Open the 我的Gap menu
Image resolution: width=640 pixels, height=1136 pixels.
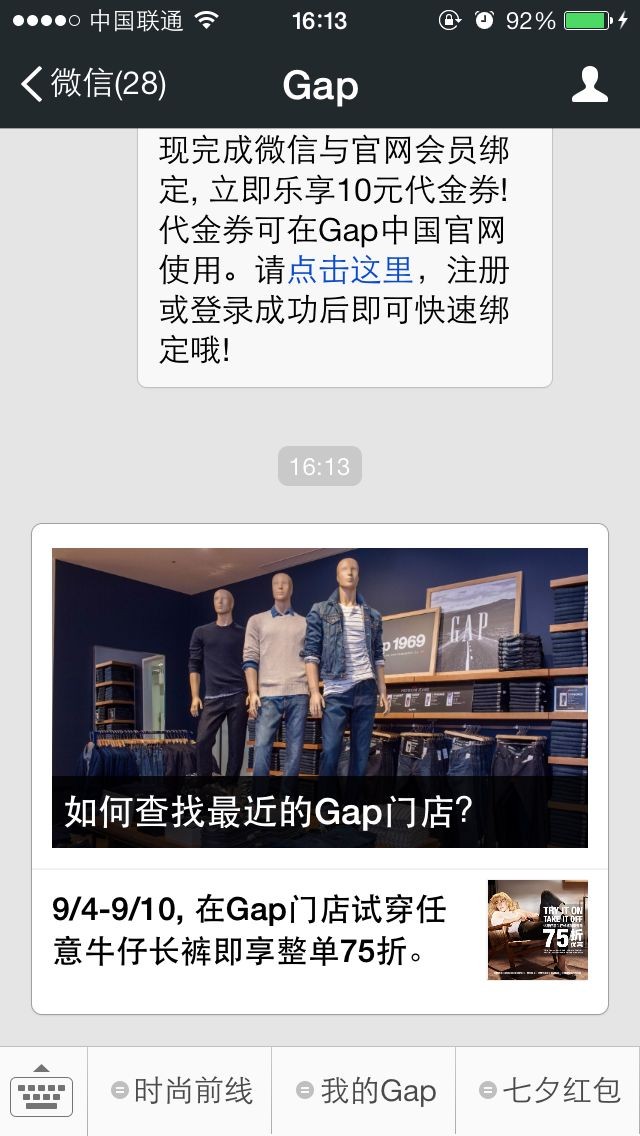pos(365,1091)
